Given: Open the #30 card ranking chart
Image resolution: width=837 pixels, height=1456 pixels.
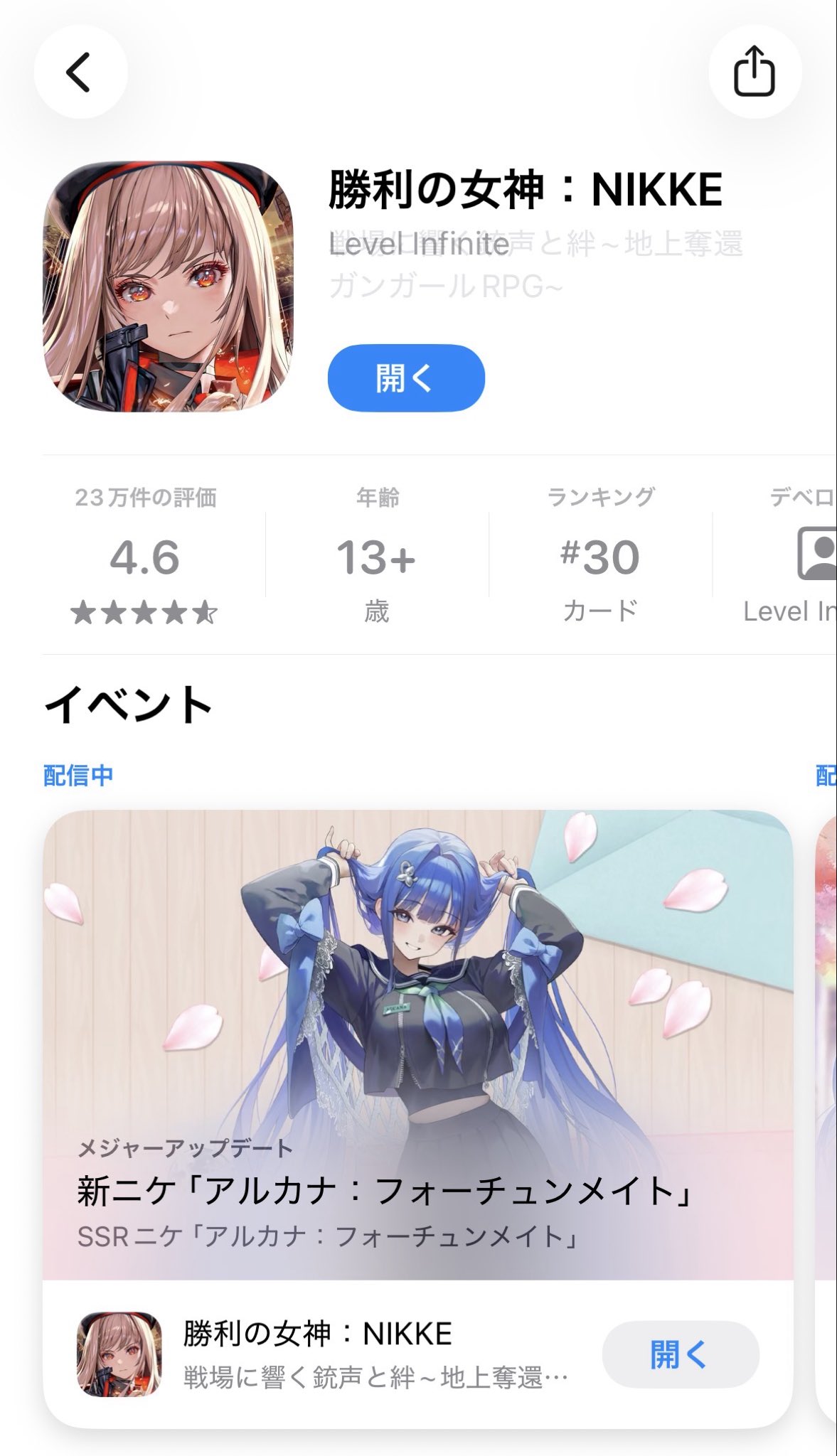Looking at the screenshot, I should (600, 556).
